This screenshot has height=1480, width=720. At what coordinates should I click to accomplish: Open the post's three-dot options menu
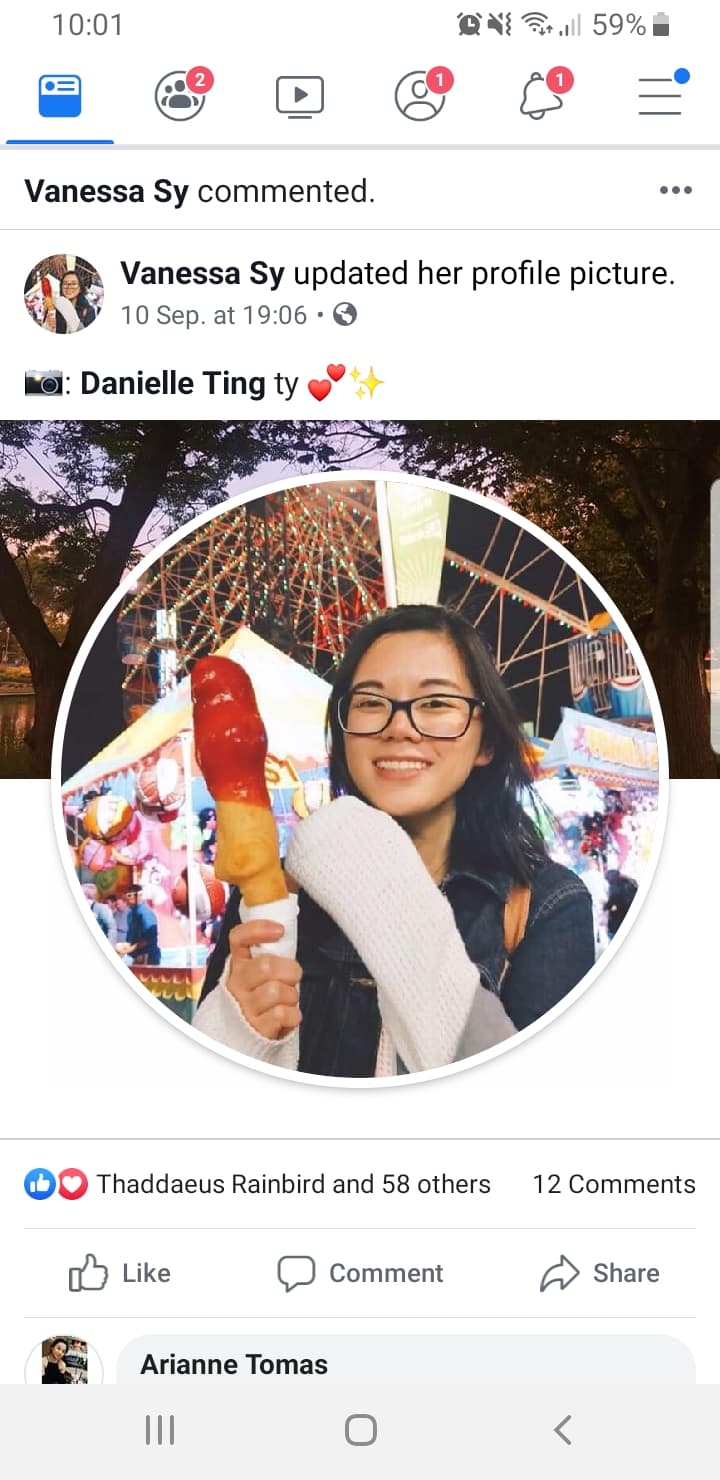tap(676, 191)
